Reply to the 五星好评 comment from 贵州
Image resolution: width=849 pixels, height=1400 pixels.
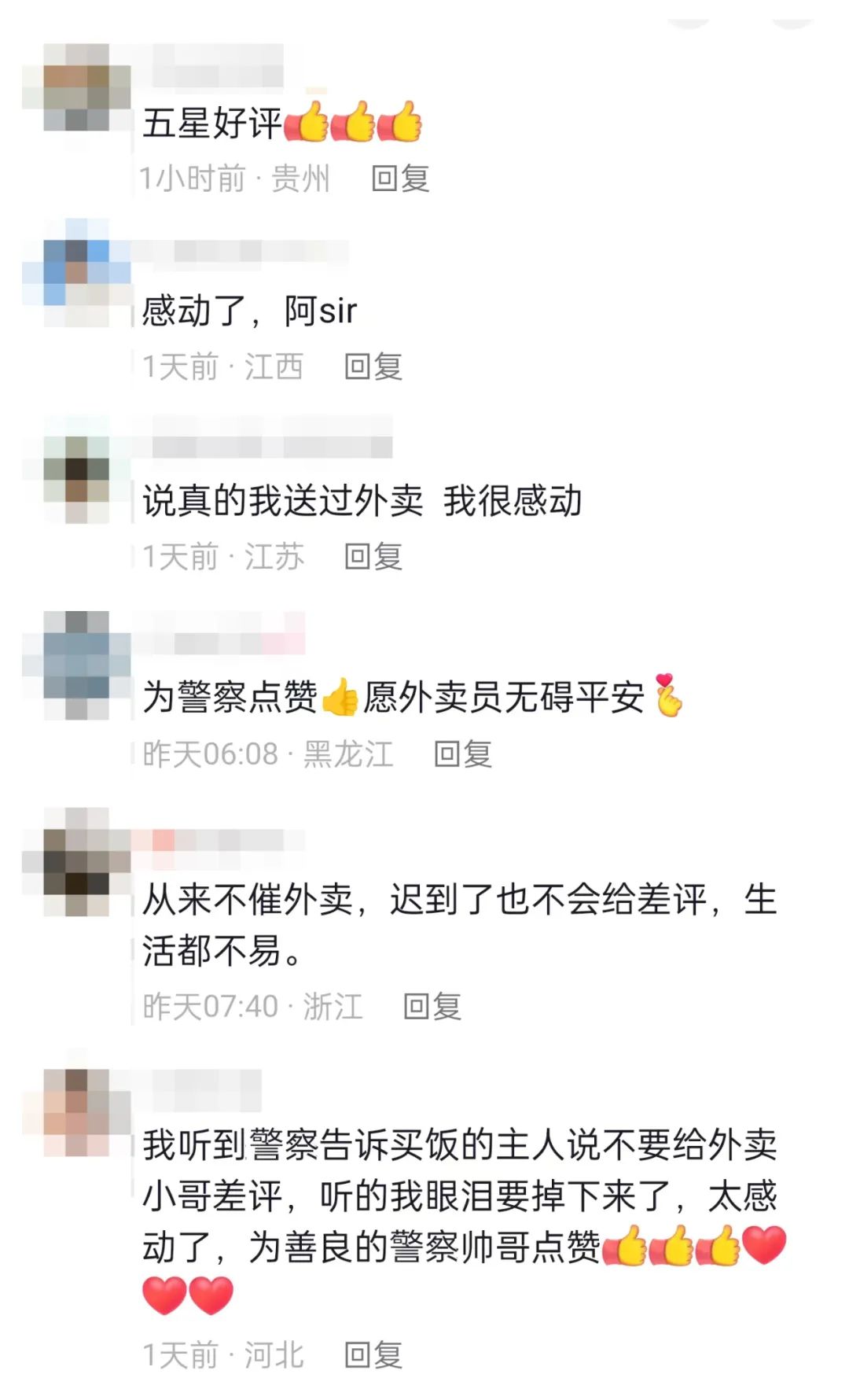pos(400,179)
